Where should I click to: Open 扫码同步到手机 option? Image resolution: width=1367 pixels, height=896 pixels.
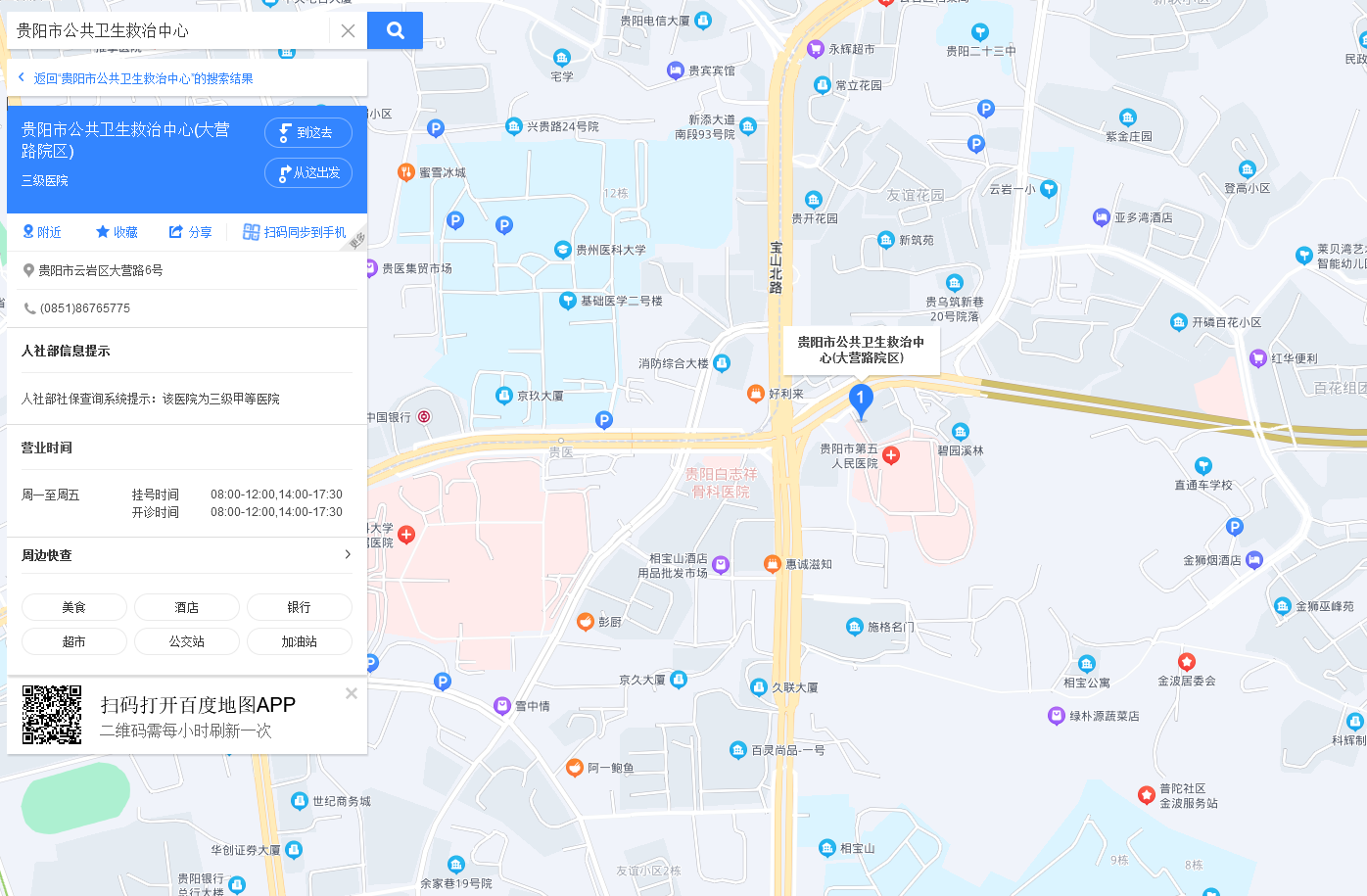(x=295, y=232)
